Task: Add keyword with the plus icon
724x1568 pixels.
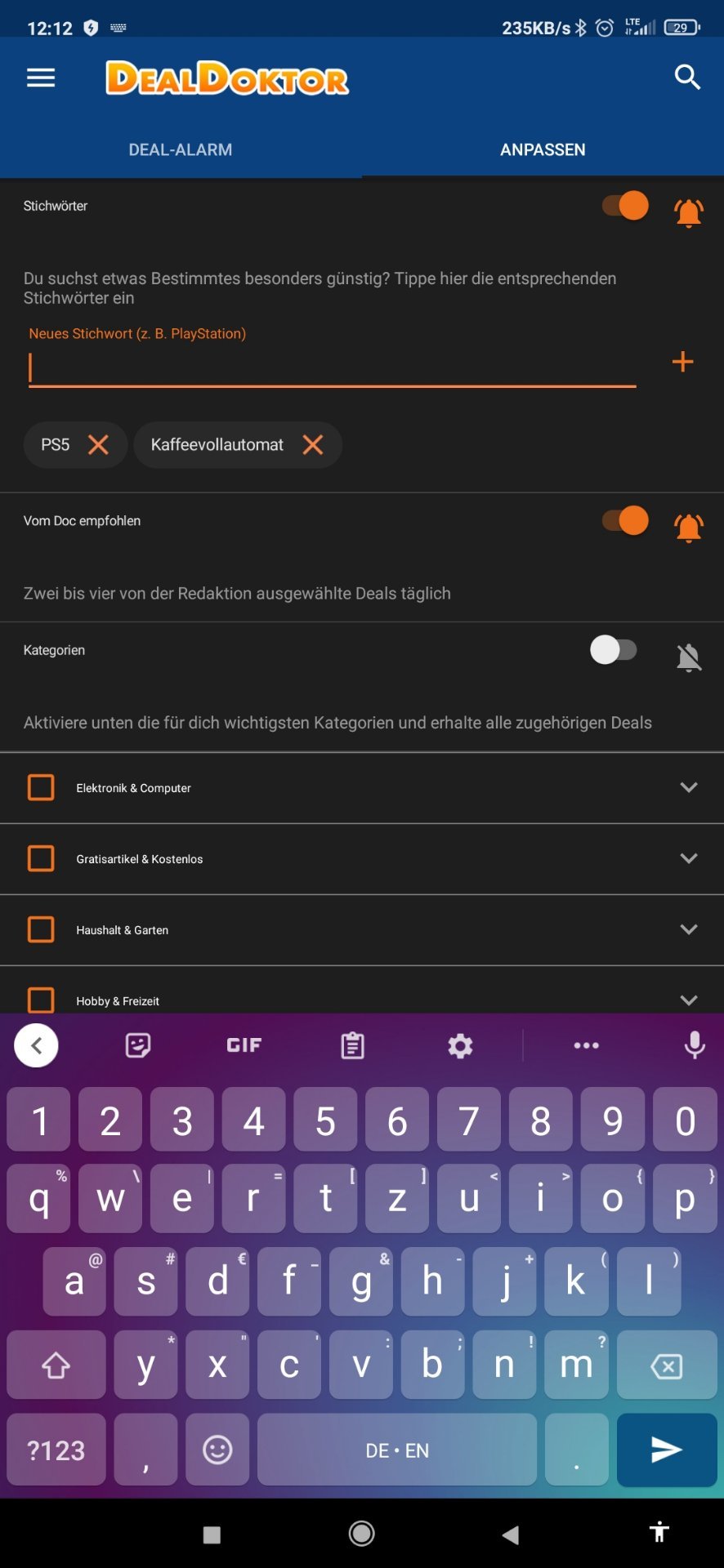Action: coord(682,362)
